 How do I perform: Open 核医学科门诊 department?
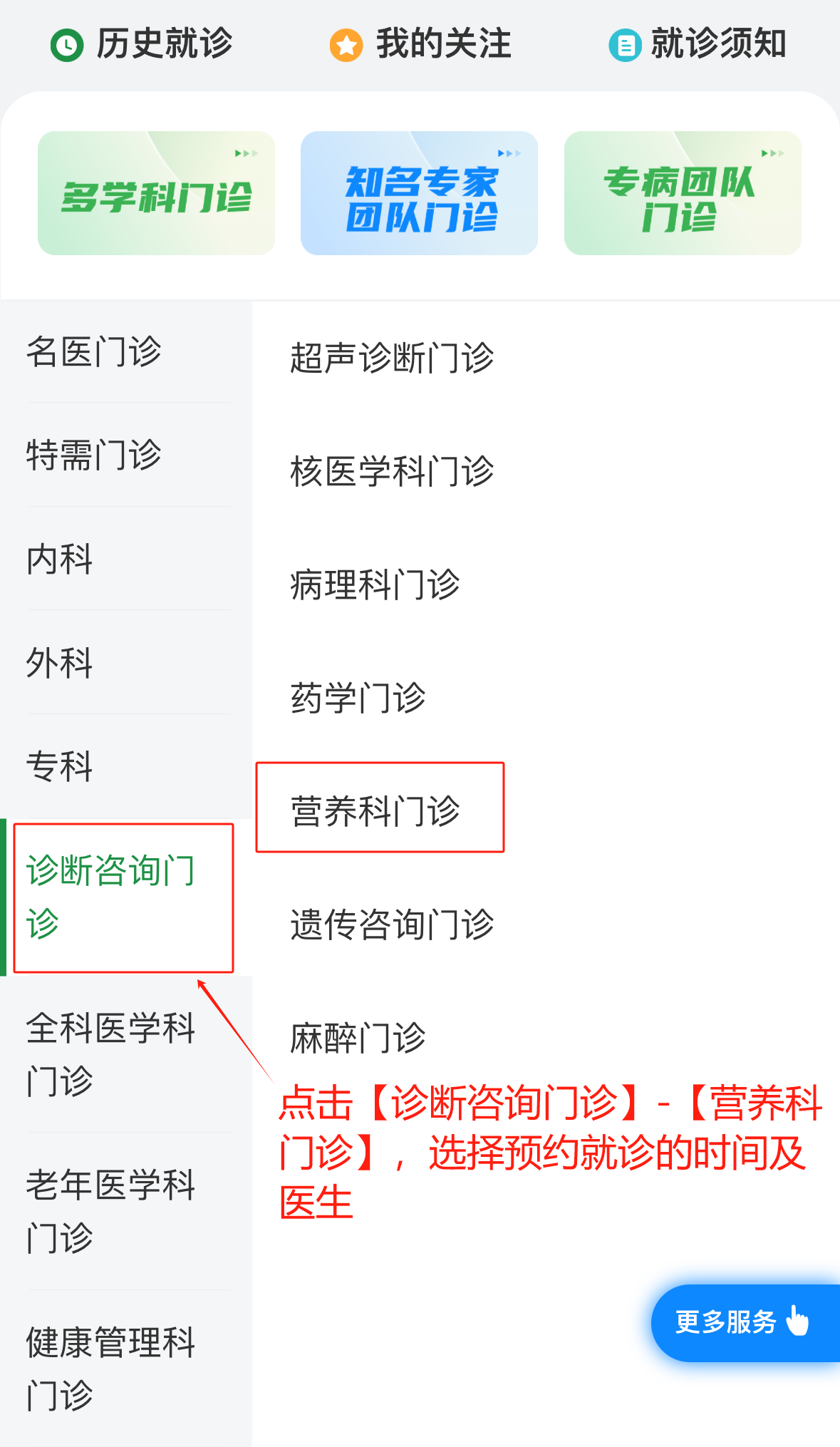click(392, 471)
